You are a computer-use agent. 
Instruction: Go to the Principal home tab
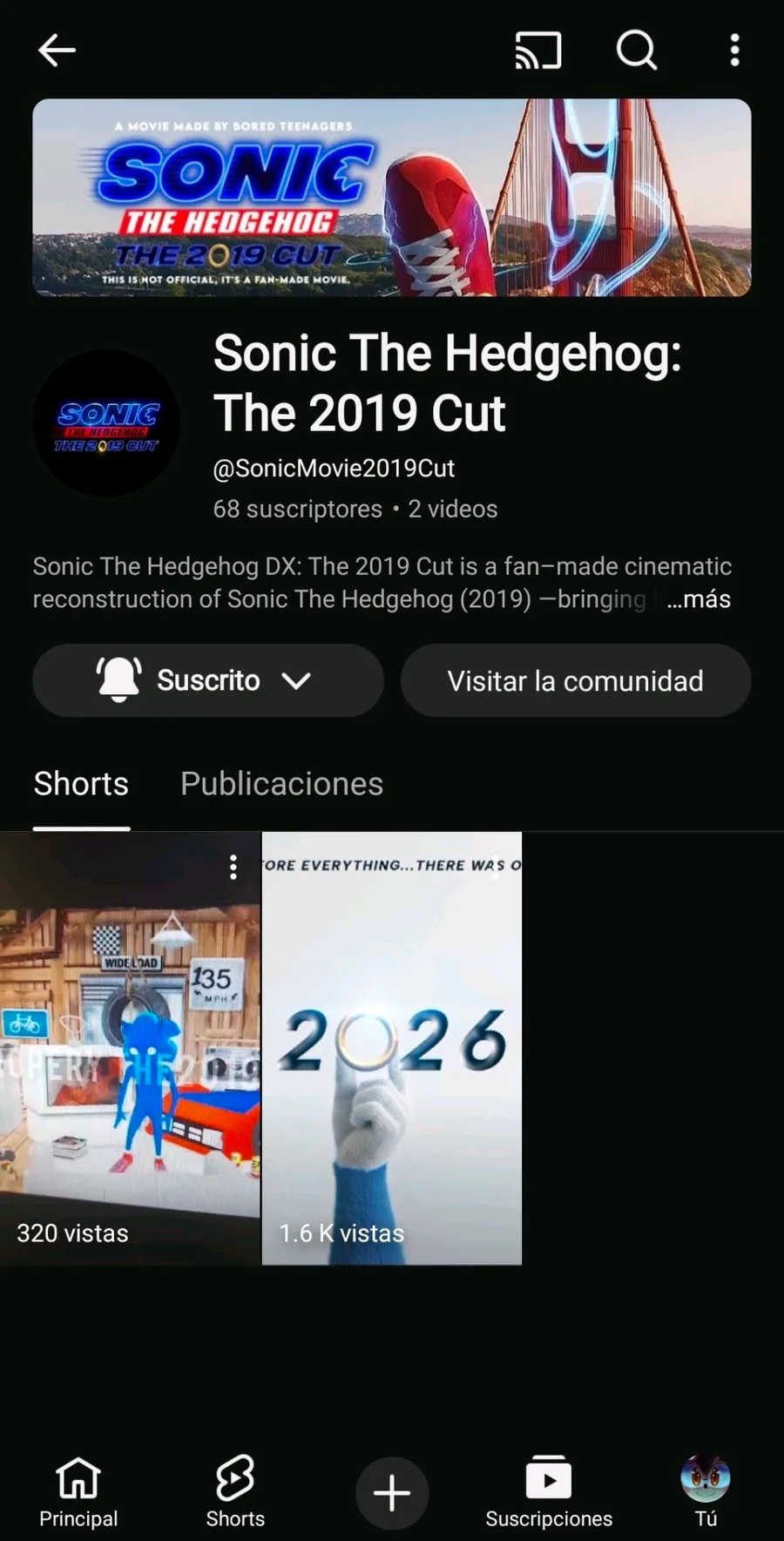pyautogui.click(x=78, y=1492)
